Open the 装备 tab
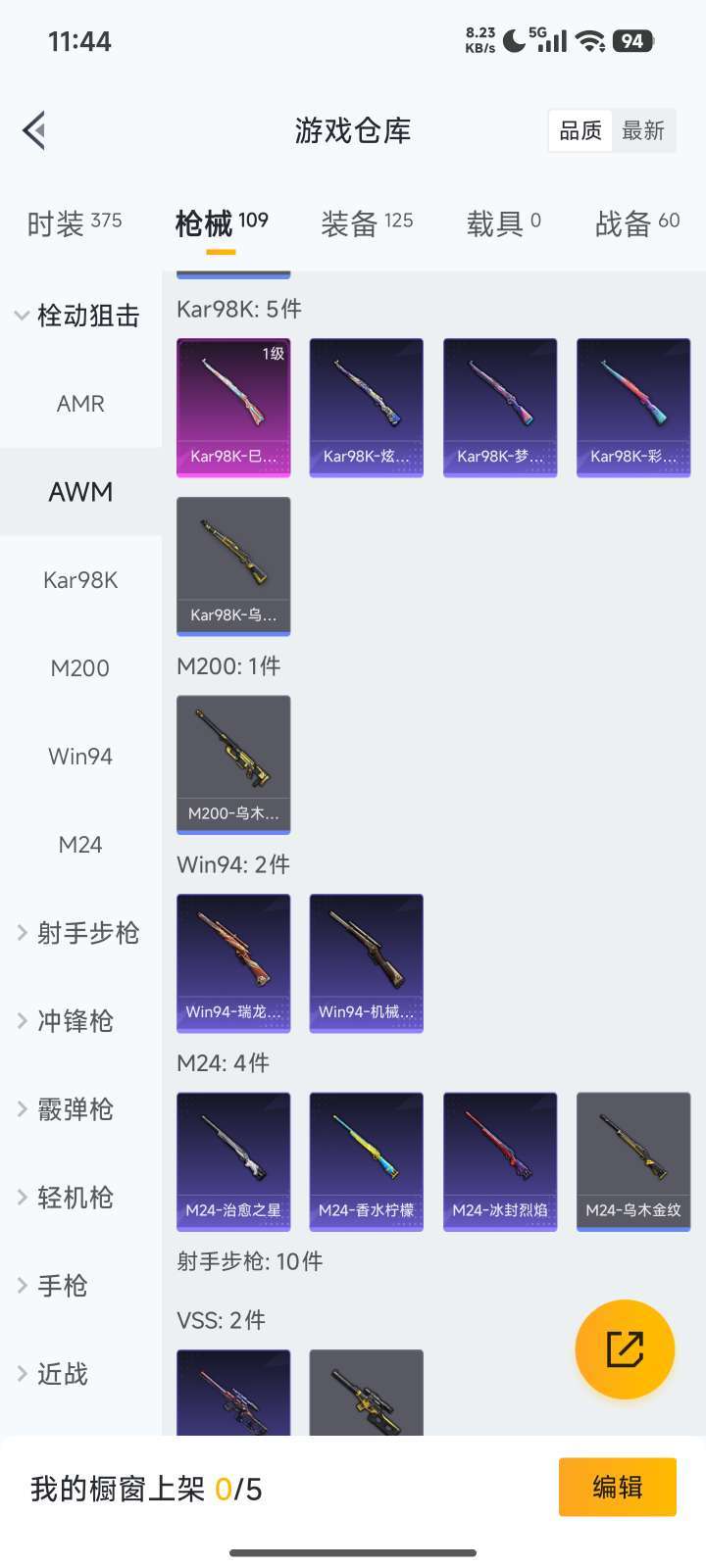Image resolution: width=706 pixels, height=1568 pixels. click(x=367, y=223)
